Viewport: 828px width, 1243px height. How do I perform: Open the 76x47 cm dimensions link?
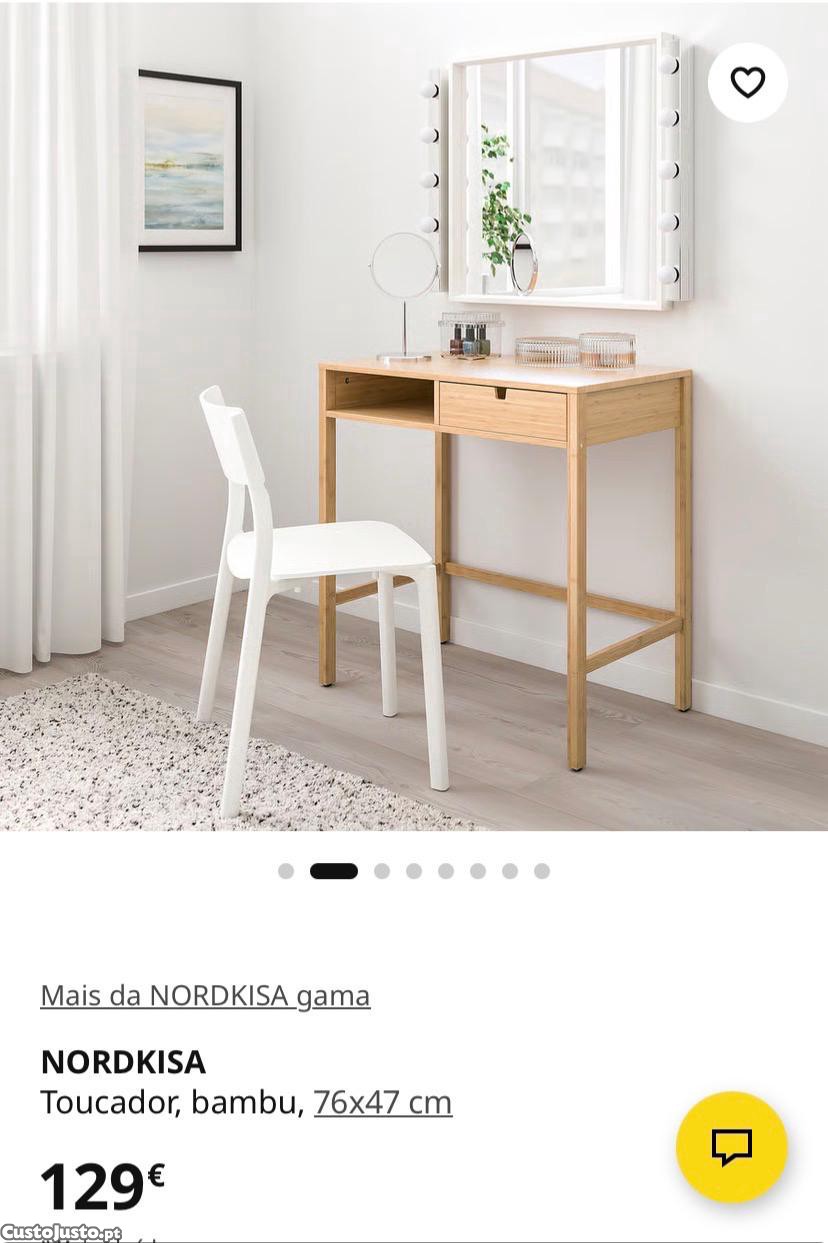(x=382, y=1102)
